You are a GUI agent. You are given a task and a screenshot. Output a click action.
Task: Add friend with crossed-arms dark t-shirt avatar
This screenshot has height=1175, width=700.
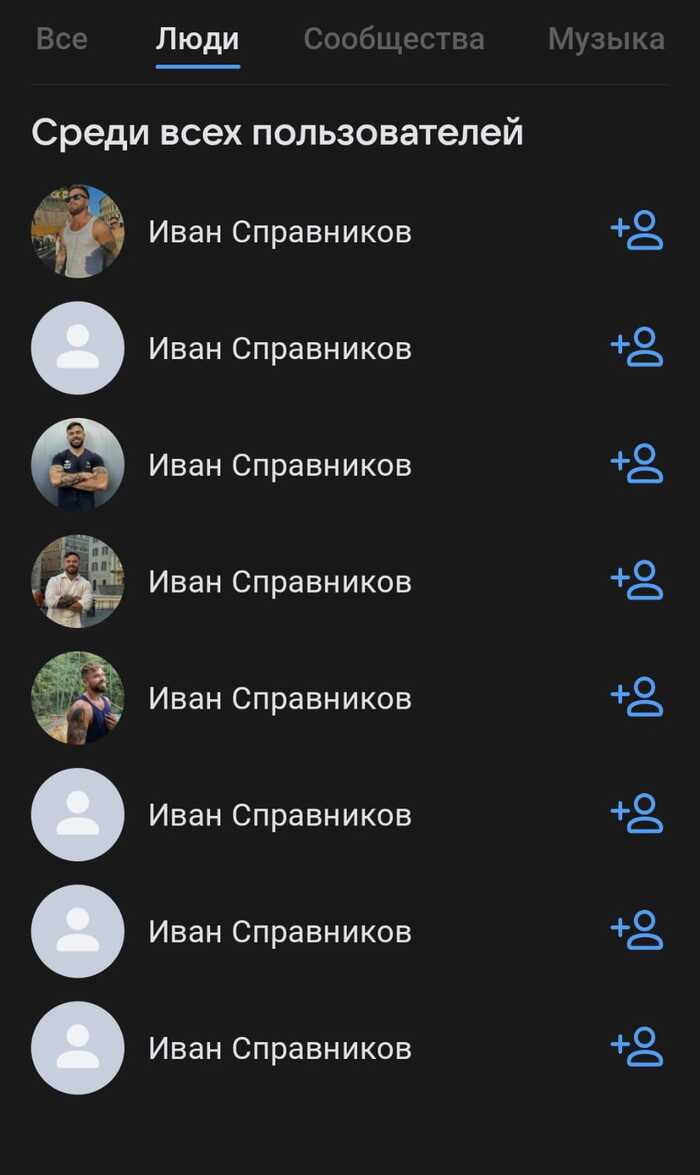pyautogui.click(x=637, y=464)
